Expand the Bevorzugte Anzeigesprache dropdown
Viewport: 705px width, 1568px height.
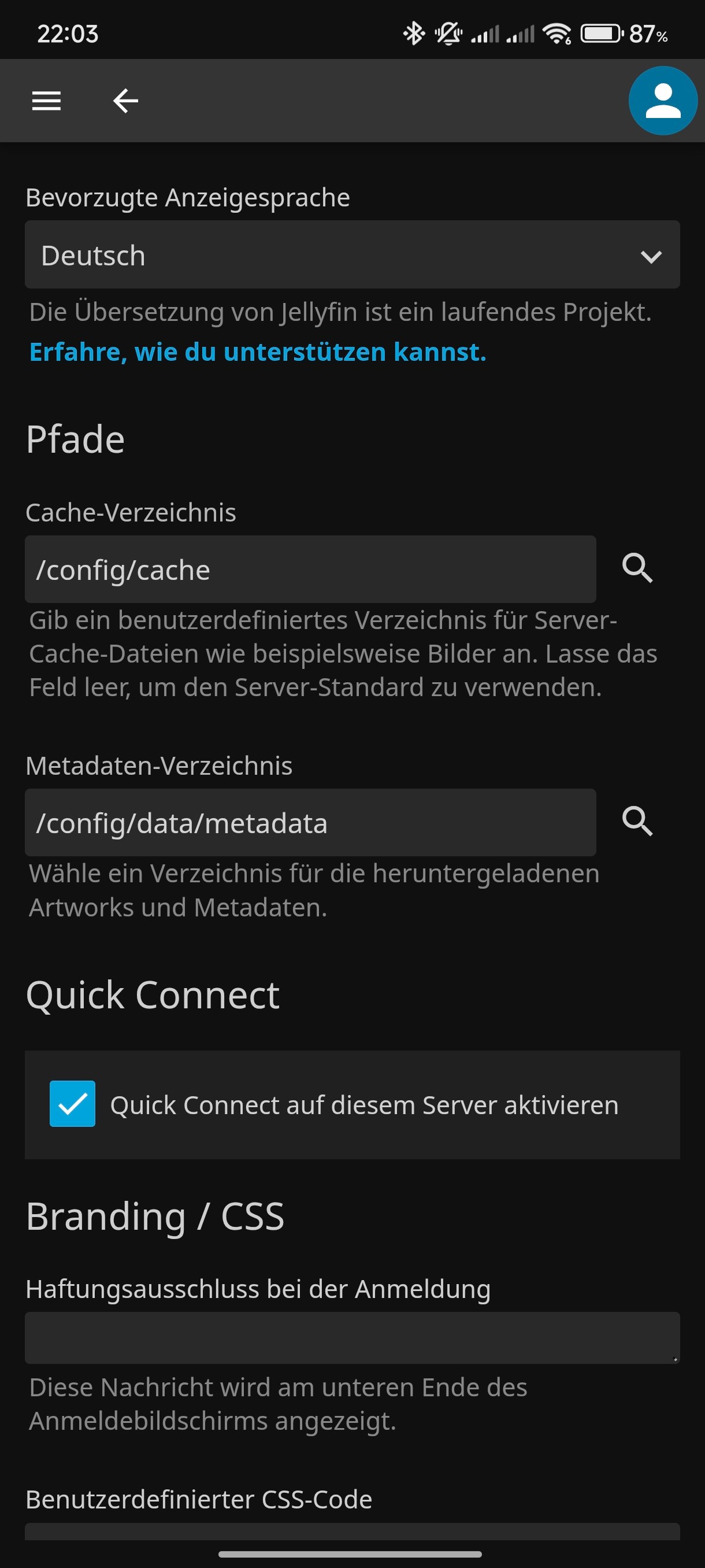click(351, 254)
